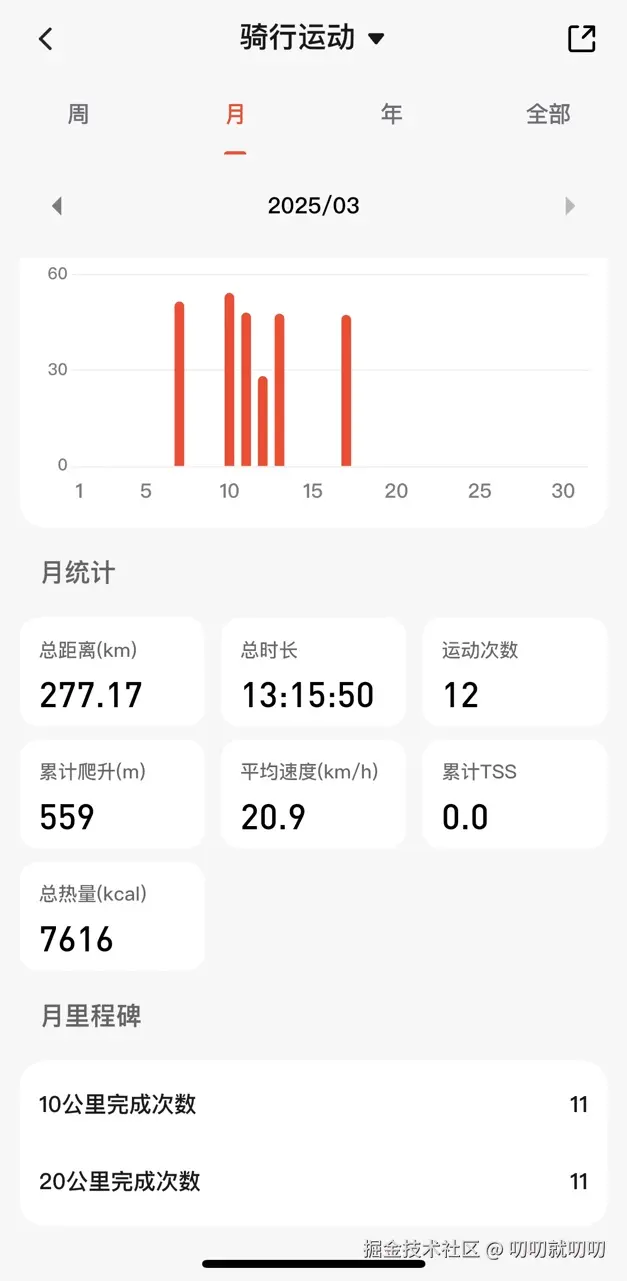Go to the next month
The image size is (627, 1281).
tap(570, 206)
